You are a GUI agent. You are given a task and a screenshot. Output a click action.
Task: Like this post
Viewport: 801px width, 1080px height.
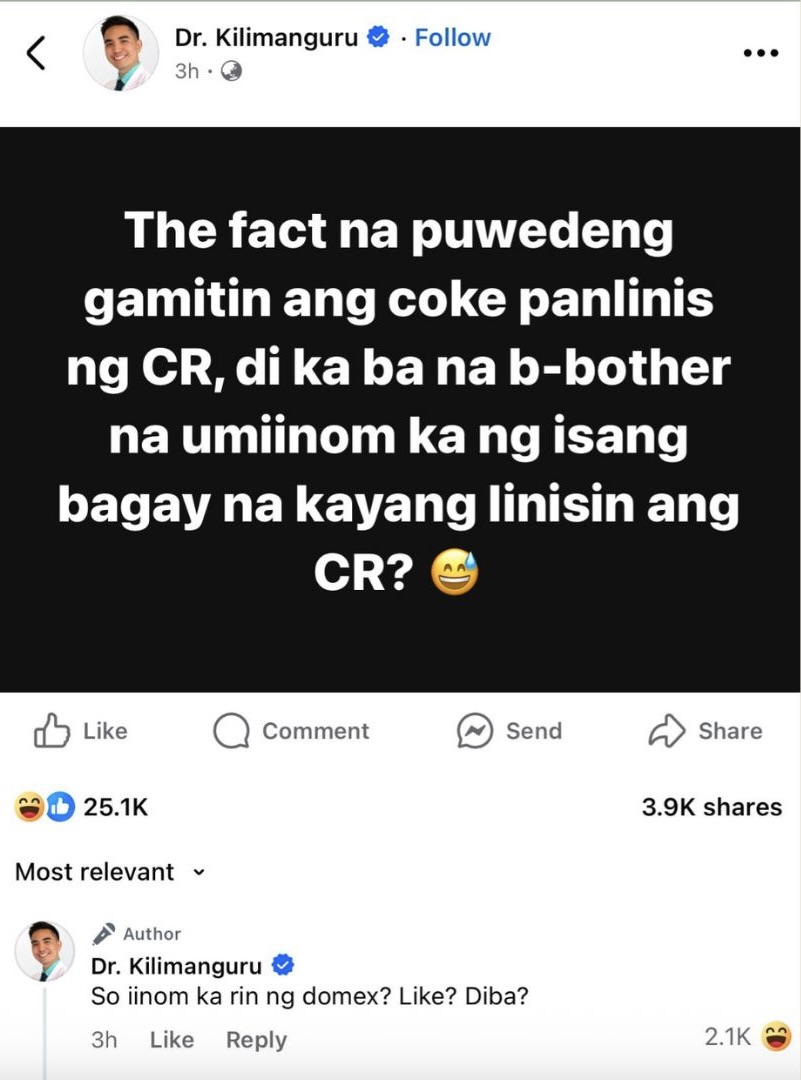tap(81, 731)
